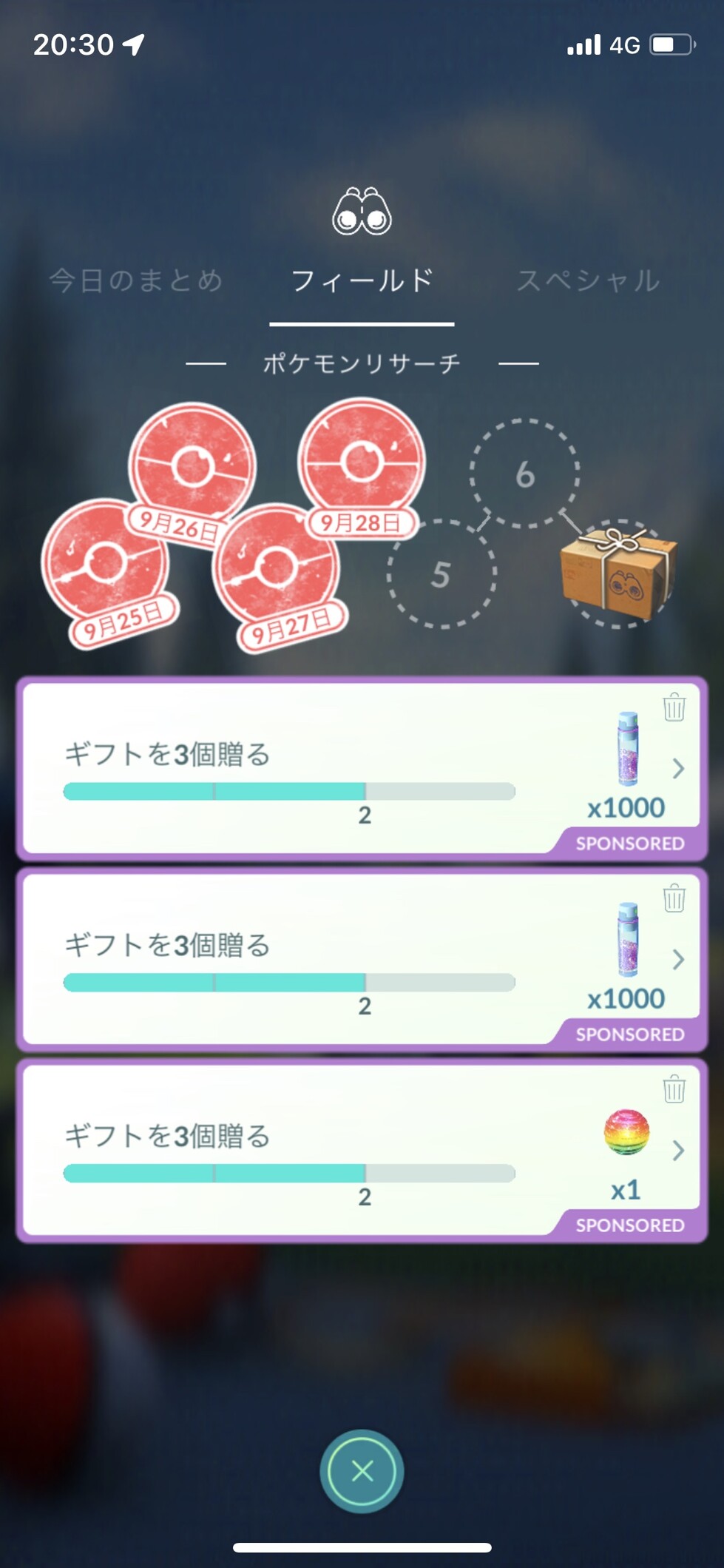The width and height of the screenshot is (724, 1568).
Task: Select the フィールド tab
Action: pyautogui.click(x=362, y=281)
